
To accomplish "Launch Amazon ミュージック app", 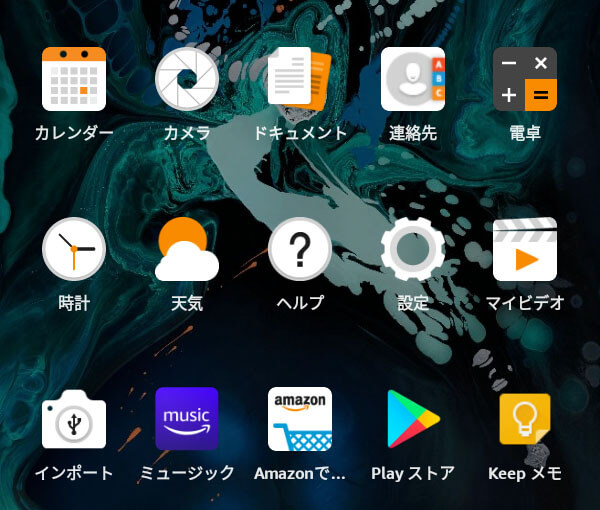I will [x=187, y=419].
